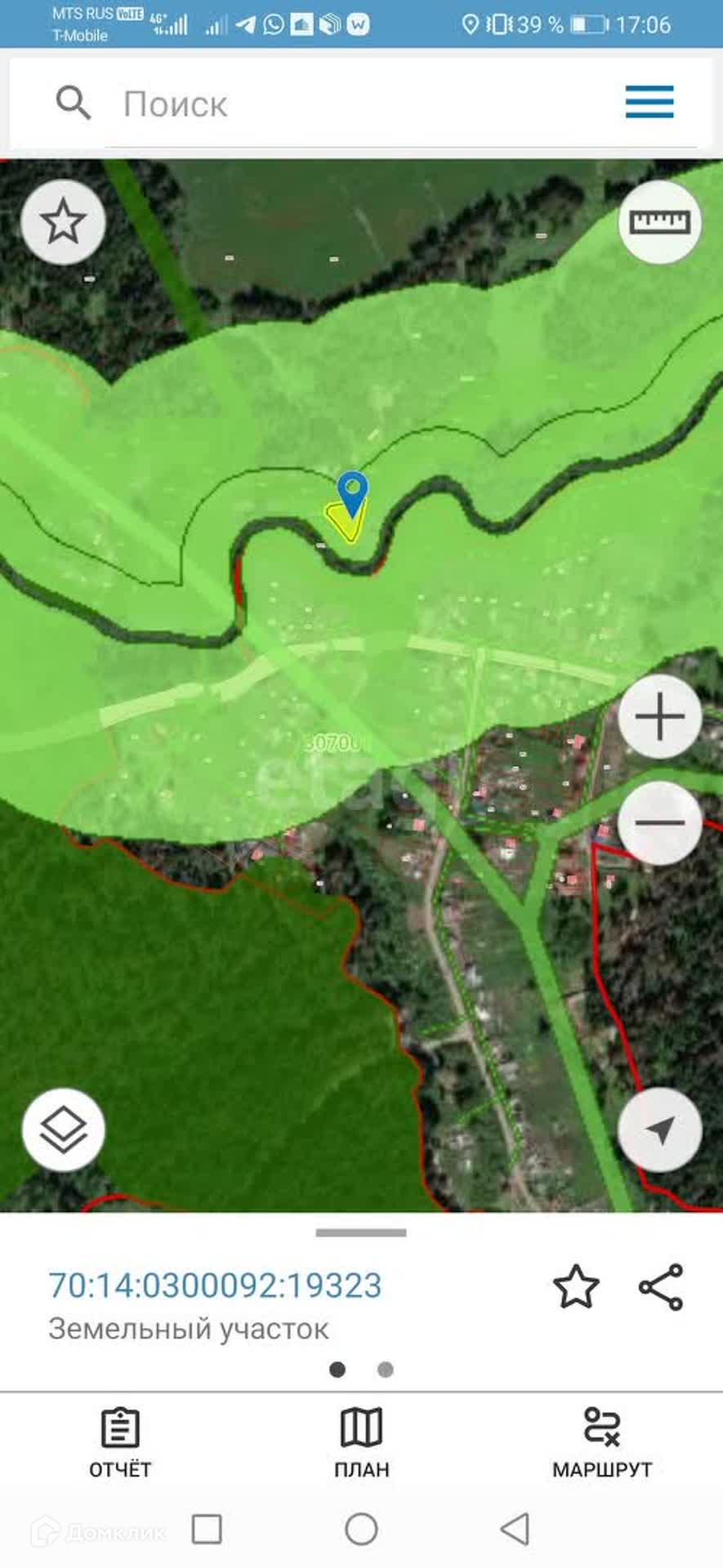The image size is (723, 1568).
Task: Open cadastral number 70:14:0300092:19323 details
Action: point(215,1285)
